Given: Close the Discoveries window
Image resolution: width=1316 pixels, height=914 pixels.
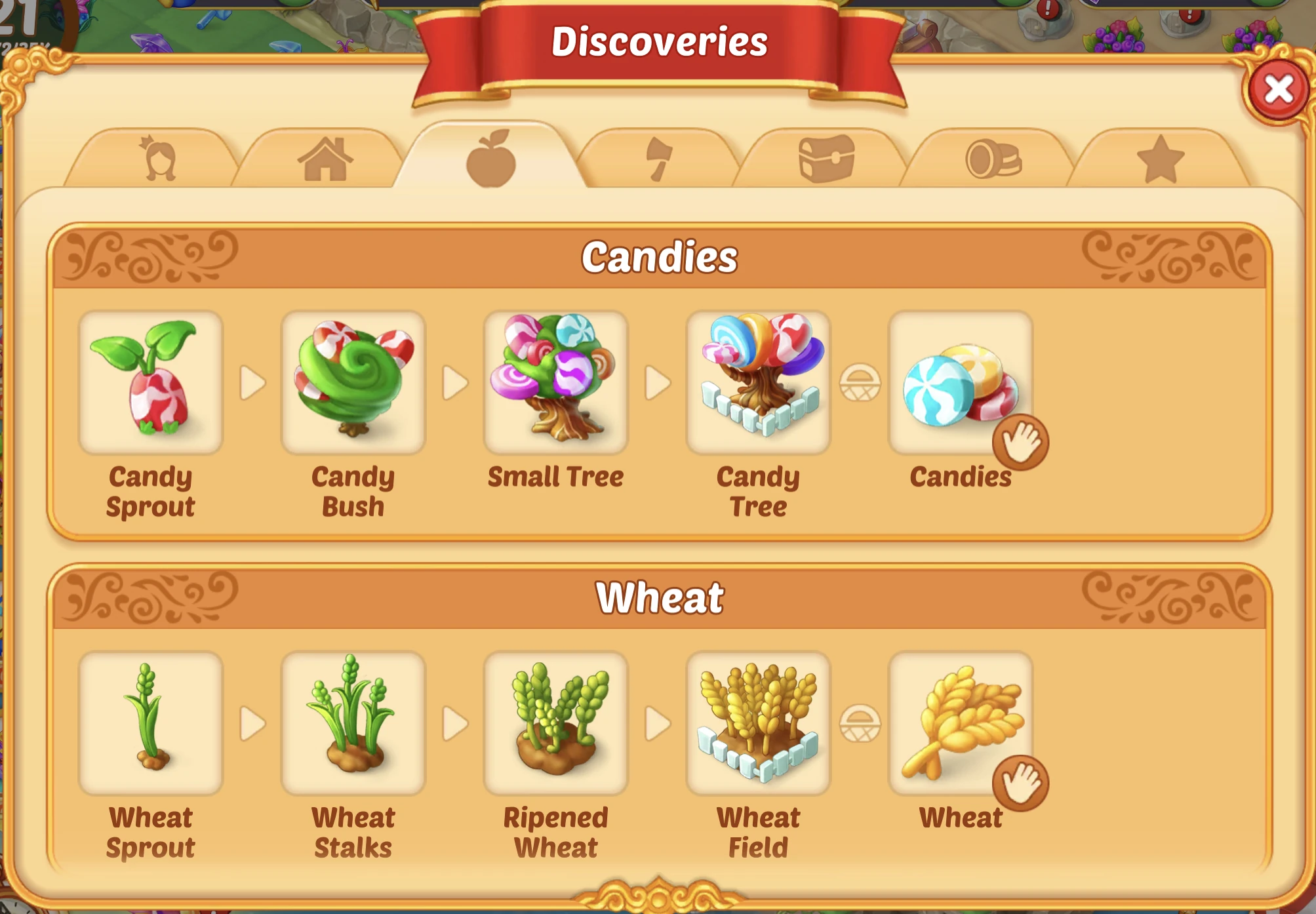Looking at the screenshot, I should (x=1277, y=90).
